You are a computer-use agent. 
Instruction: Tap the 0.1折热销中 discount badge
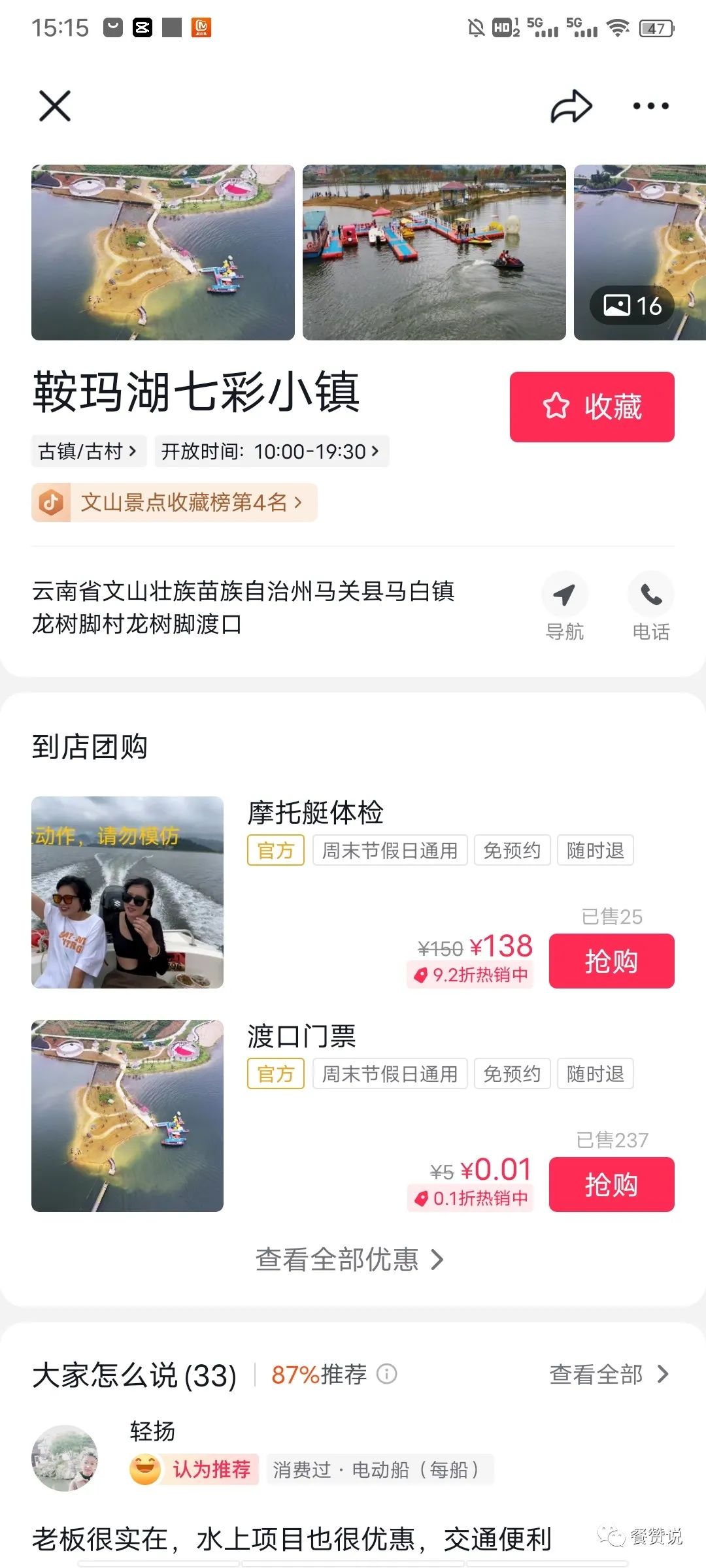pyautogui.click(x=469, y=1198)
